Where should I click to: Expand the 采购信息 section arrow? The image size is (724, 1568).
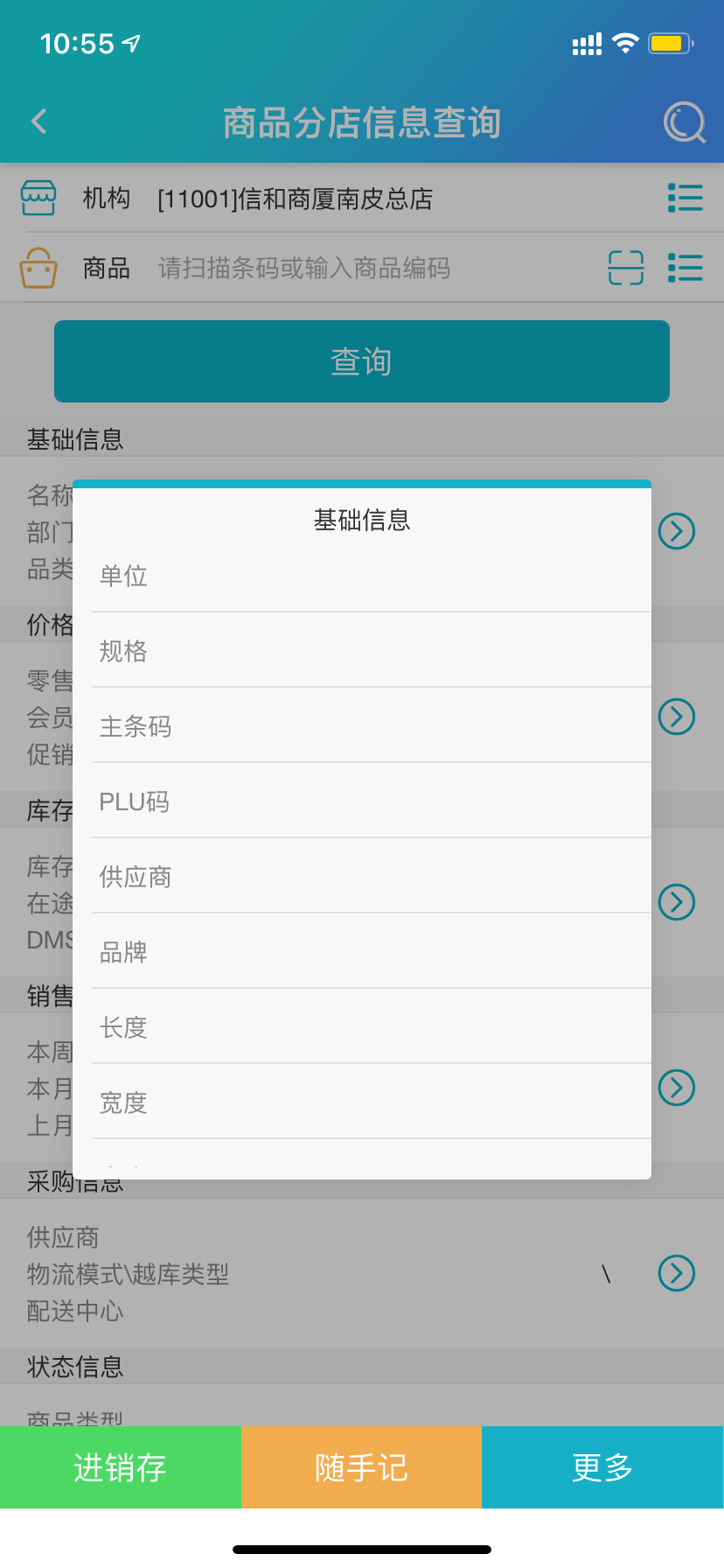click(676, 1273)
